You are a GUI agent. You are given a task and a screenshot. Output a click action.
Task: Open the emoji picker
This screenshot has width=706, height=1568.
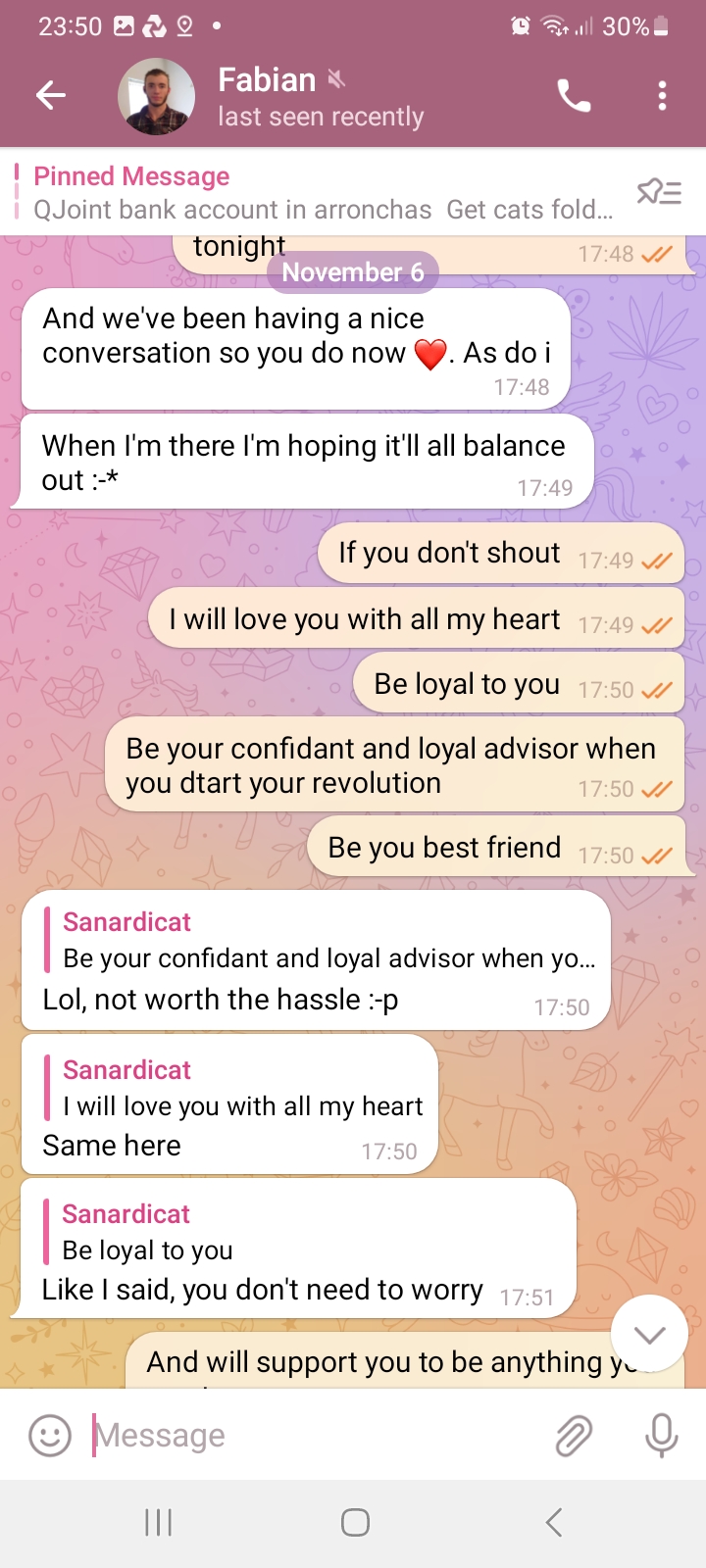(50, 1436)
